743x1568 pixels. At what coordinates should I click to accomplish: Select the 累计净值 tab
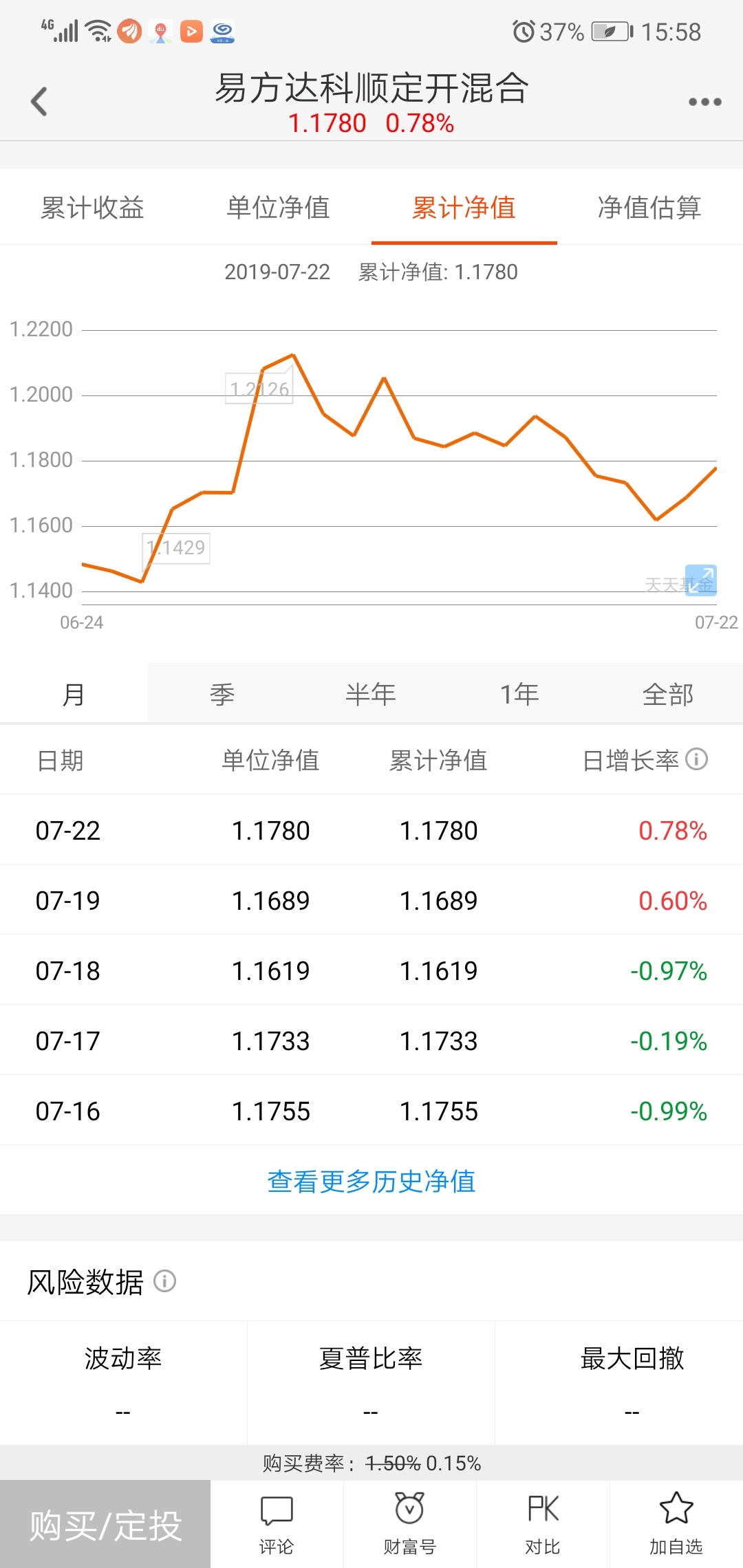(x=464, y=207)
